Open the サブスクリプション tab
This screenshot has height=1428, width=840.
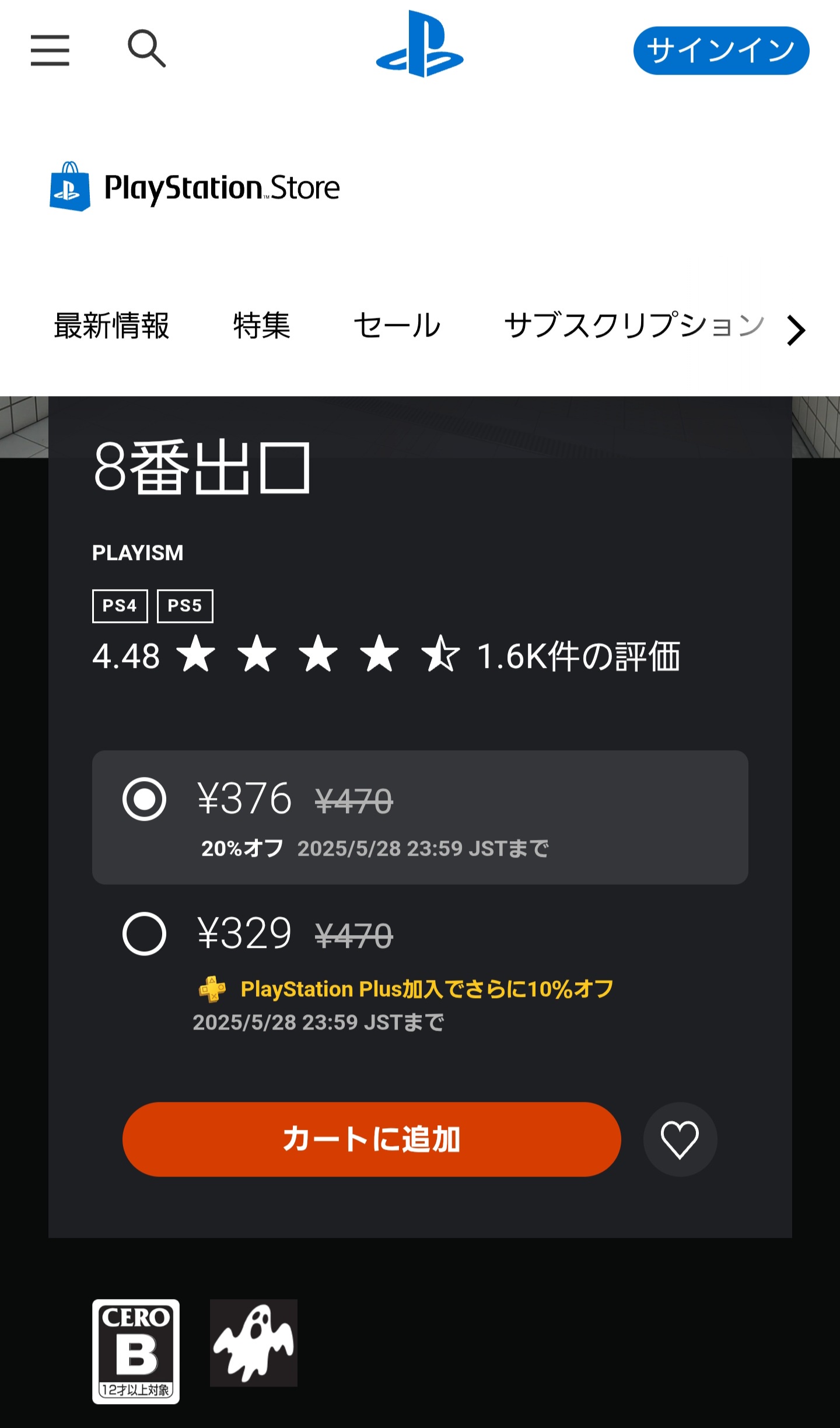(635, 325)
